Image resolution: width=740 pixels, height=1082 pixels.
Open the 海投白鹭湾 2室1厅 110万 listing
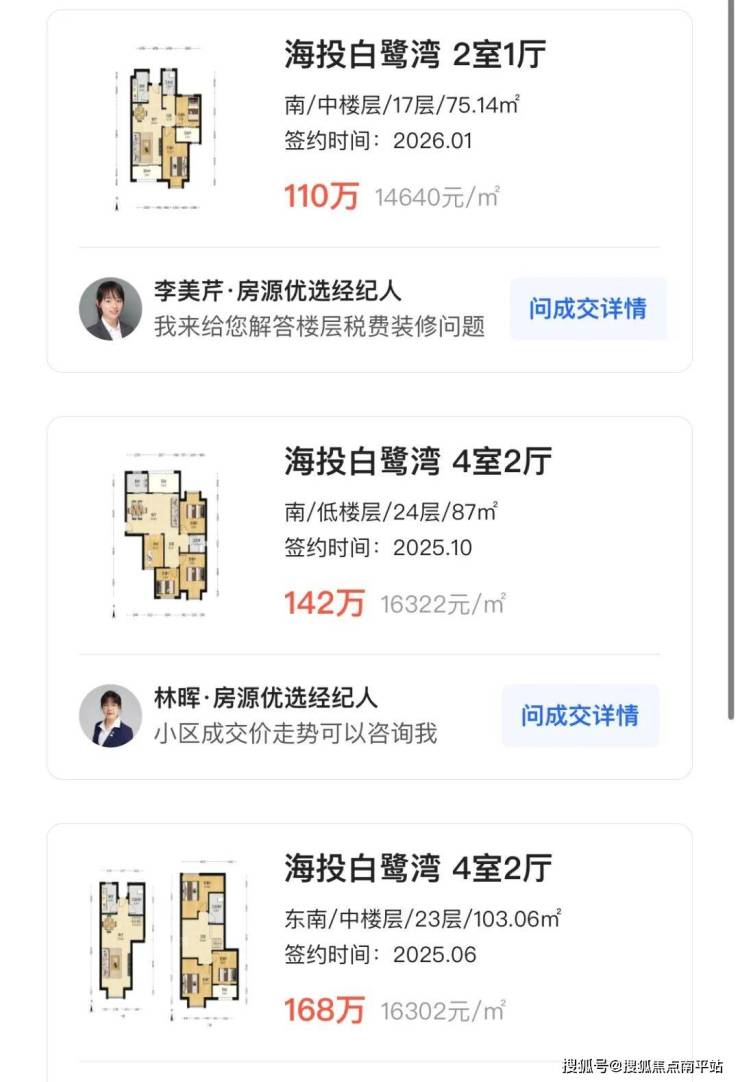click(415, 55)
